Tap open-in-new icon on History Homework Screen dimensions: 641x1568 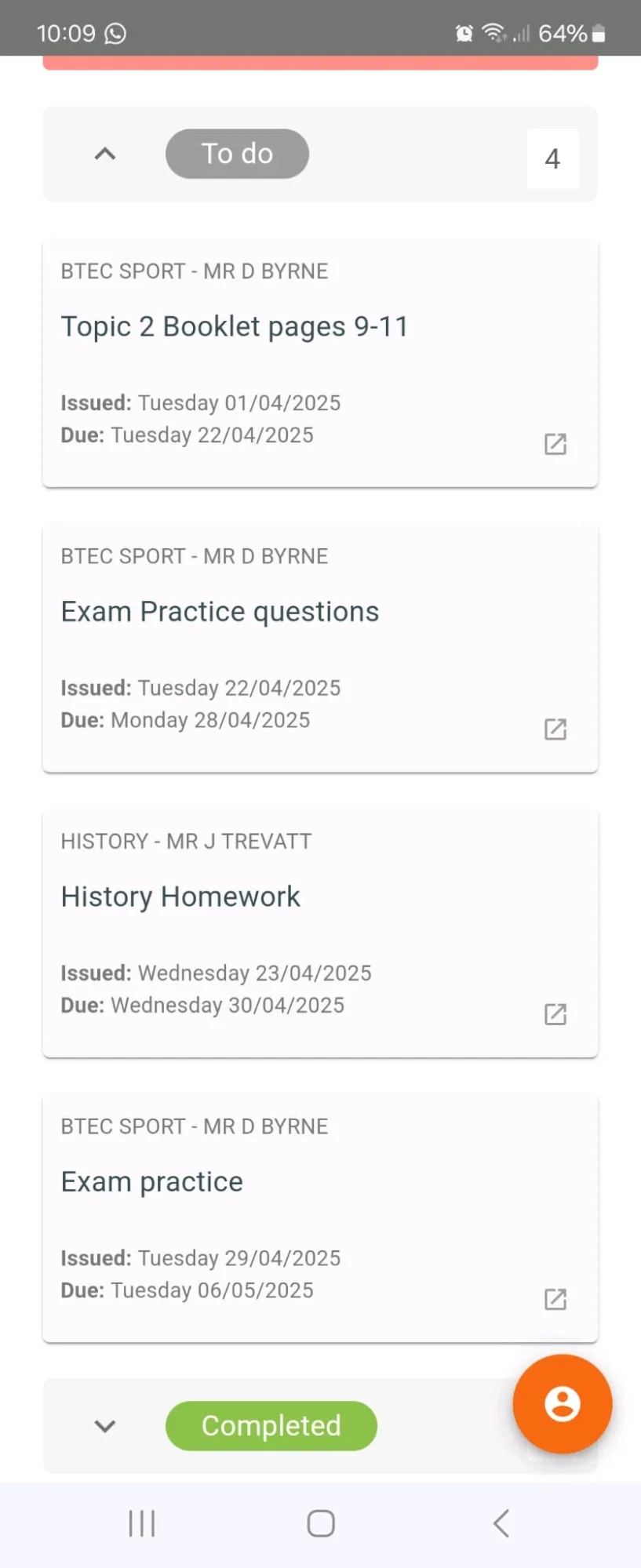click(x=555, y=1014)
